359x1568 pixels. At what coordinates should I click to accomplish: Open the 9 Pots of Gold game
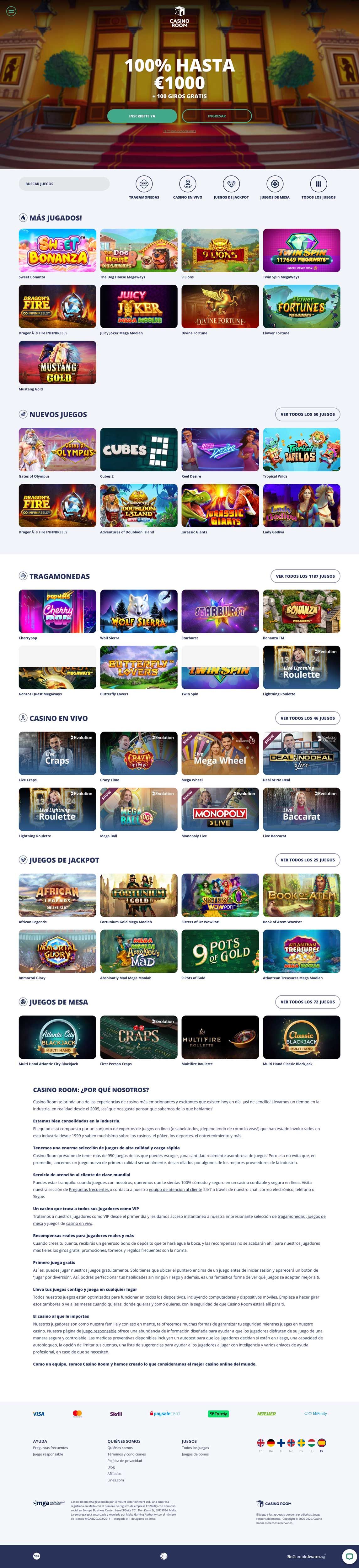click(220, 951)
